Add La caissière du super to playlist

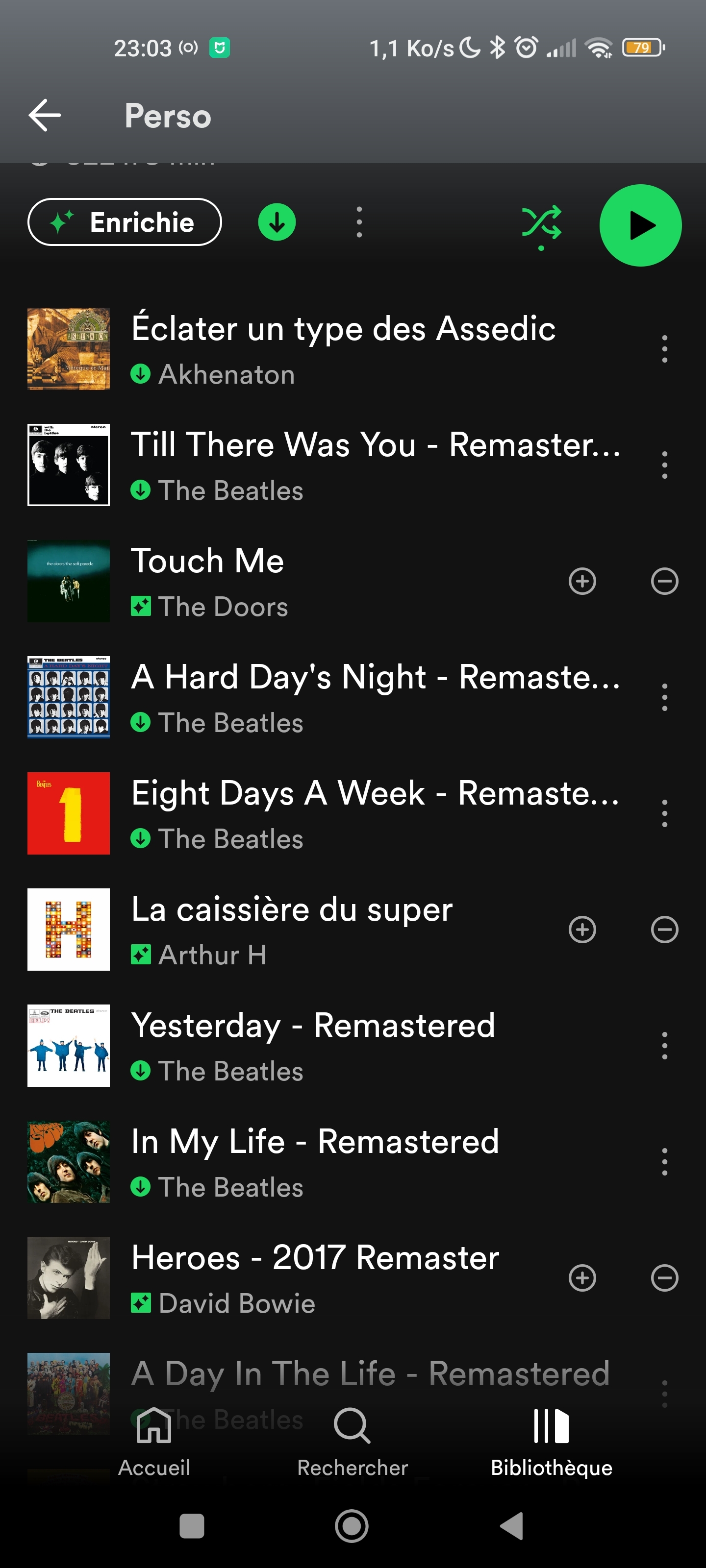(582, 930)
